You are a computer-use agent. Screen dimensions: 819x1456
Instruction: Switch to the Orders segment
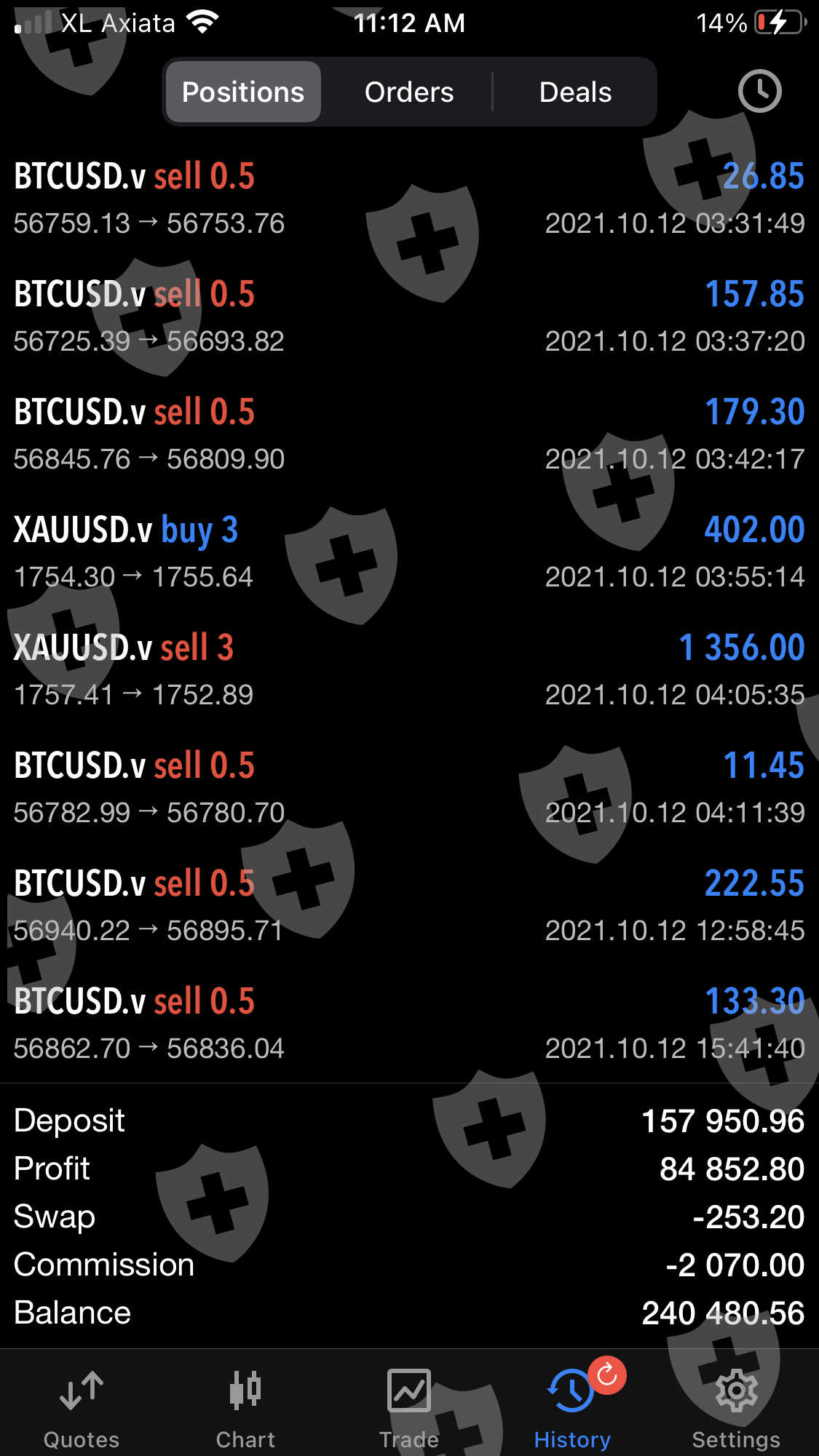(x=409, y=92)
